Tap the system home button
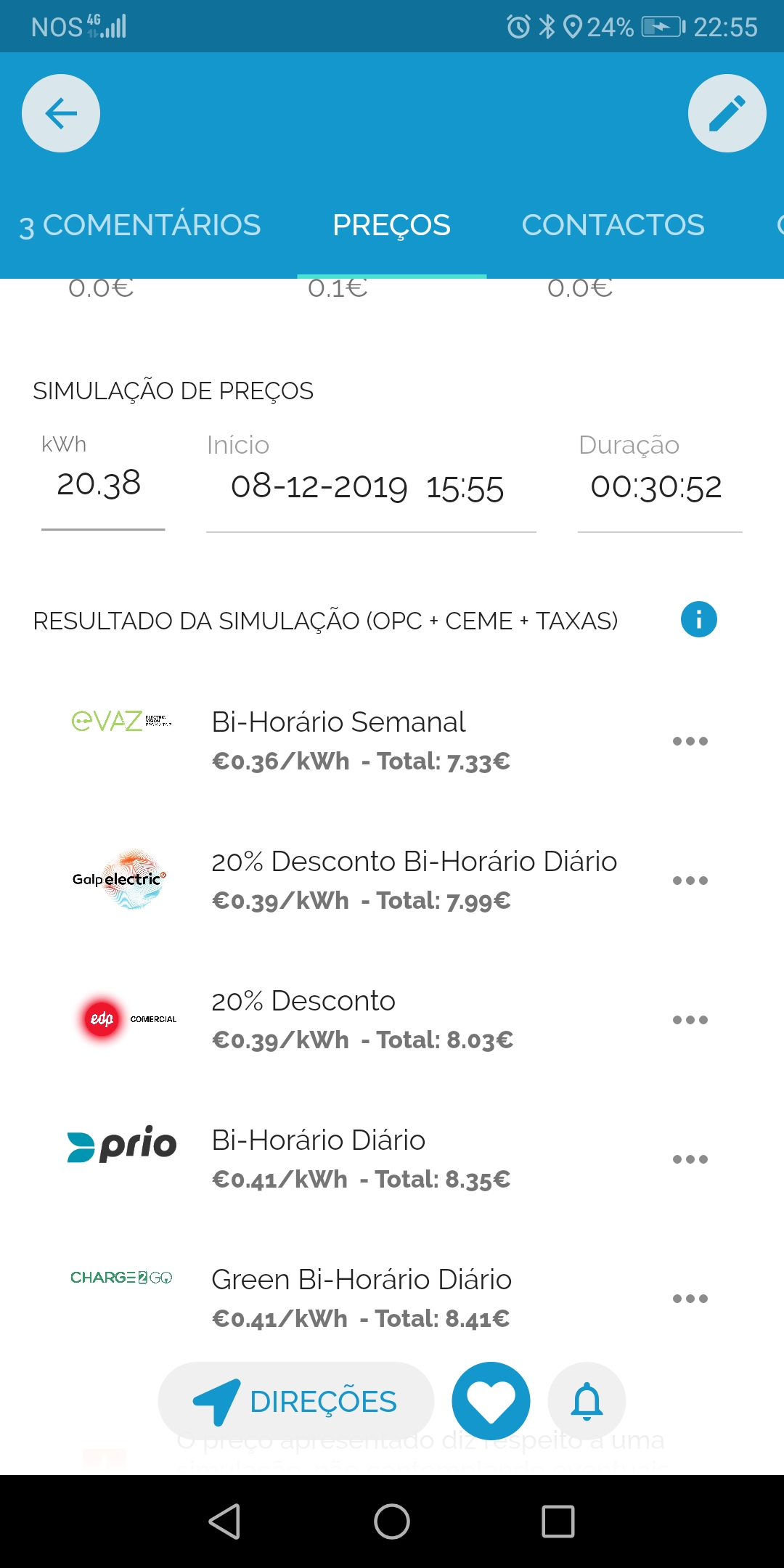784x1568 pixels. [392, 1522]
